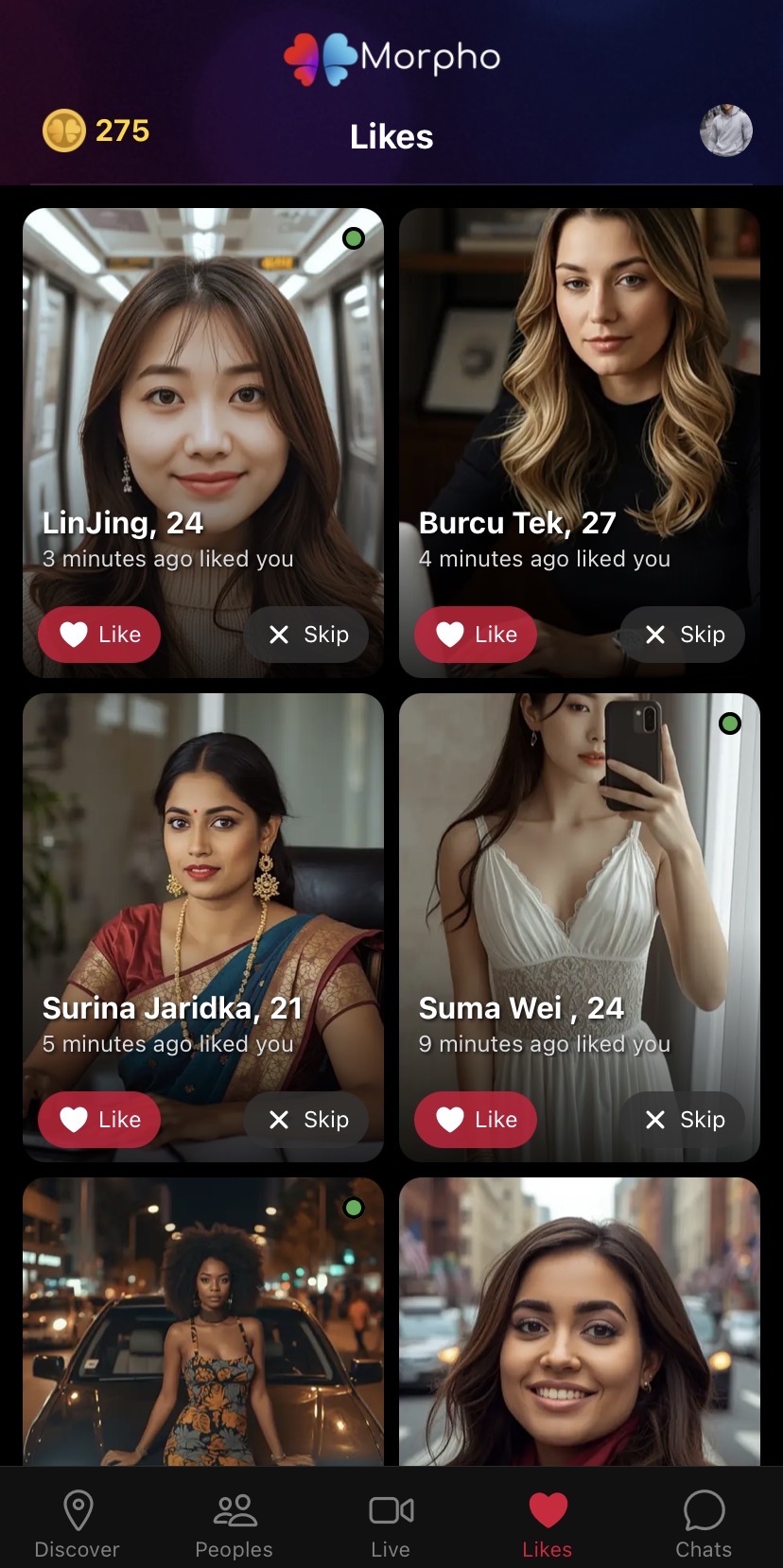Skip LinJing's like

pos(307,635)
